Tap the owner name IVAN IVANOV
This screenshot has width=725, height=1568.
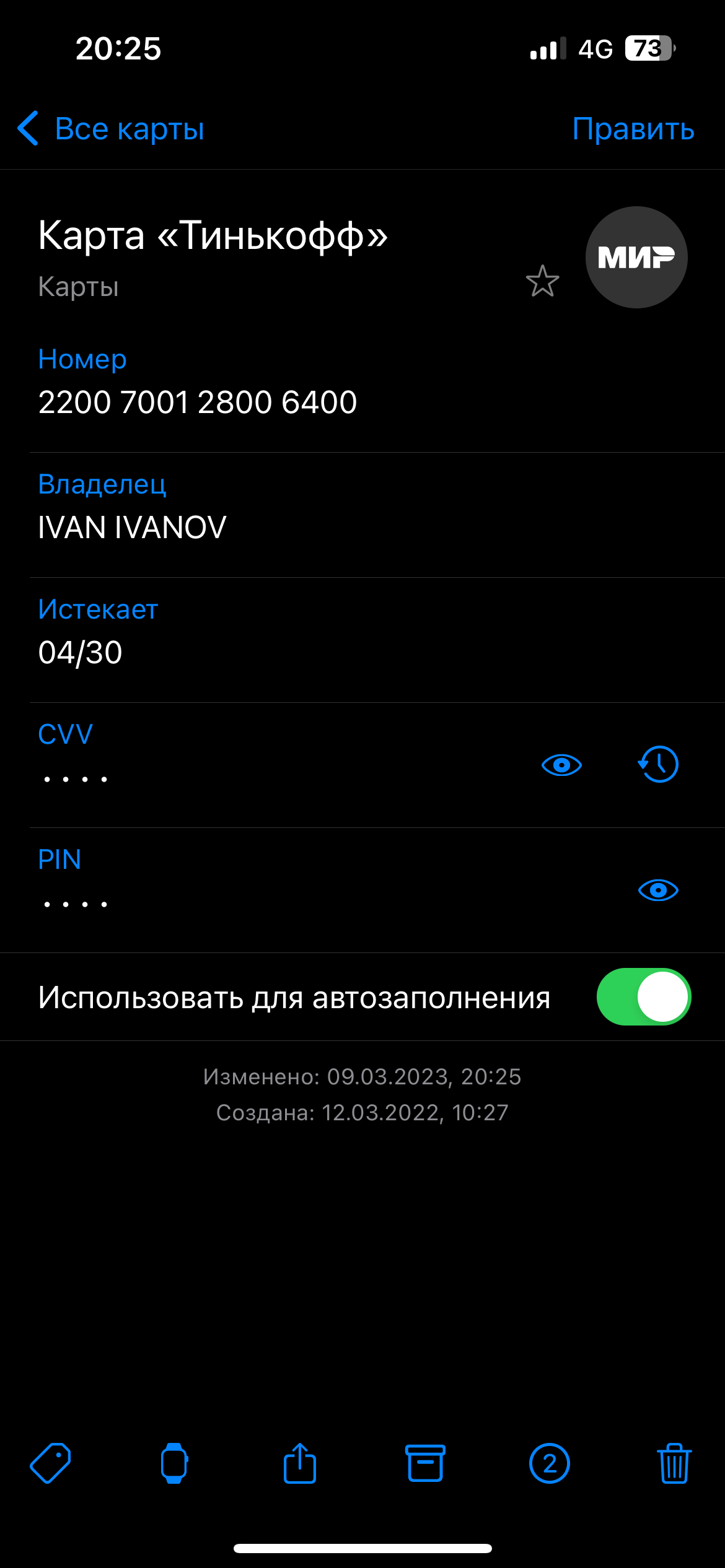(x=132, y=528)
